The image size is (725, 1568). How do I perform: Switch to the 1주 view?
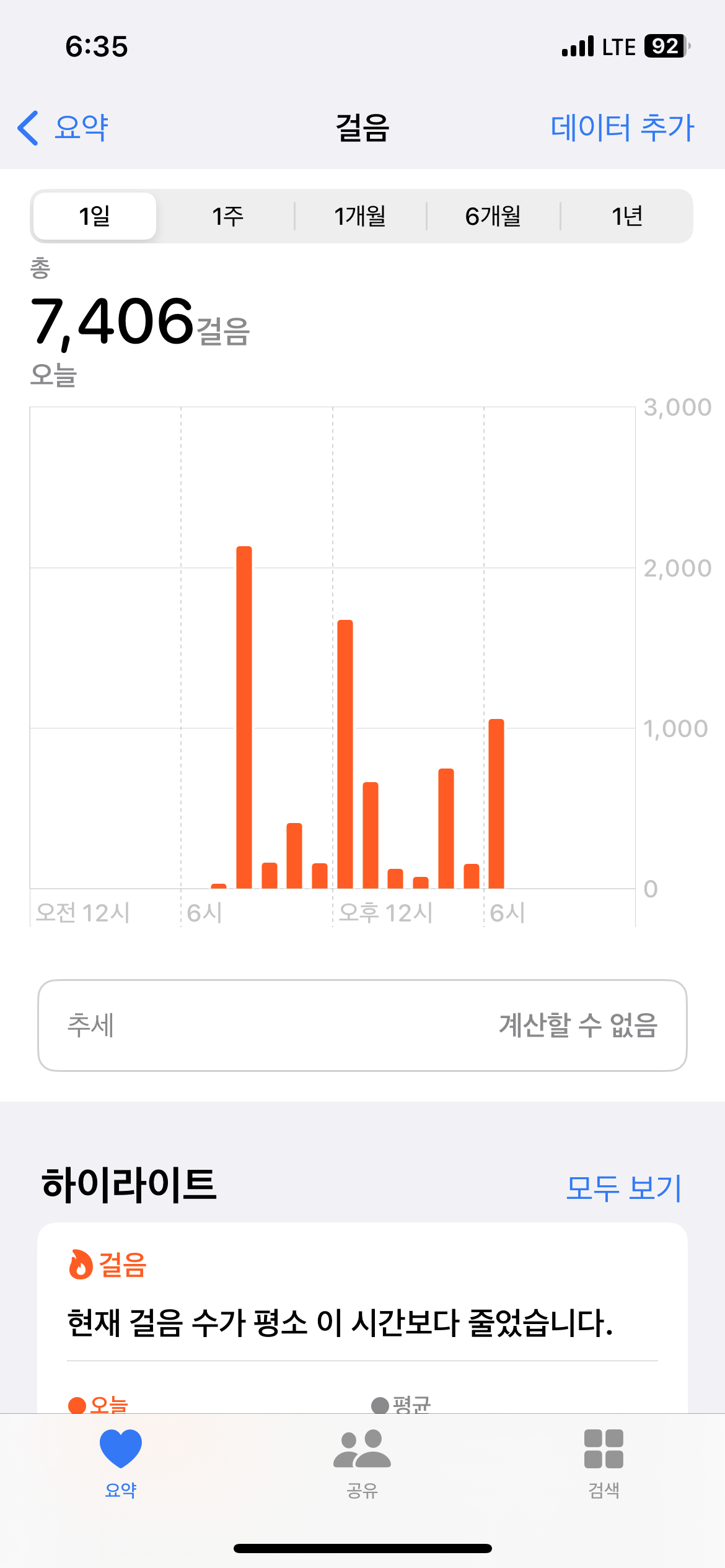(x=227, y=216)
